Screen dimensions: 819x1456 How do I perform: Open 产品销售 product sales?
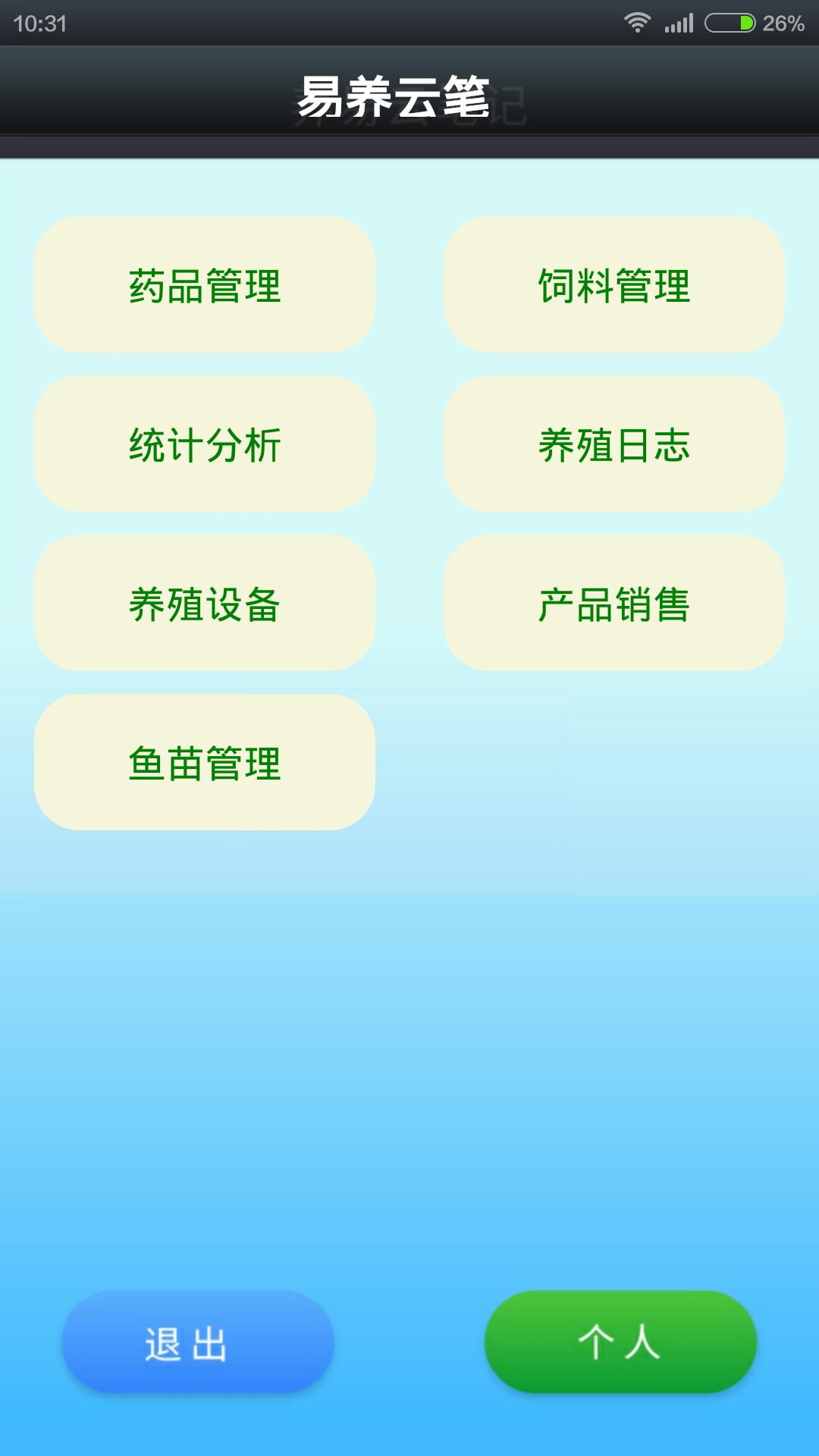click(x=614, y=604)
